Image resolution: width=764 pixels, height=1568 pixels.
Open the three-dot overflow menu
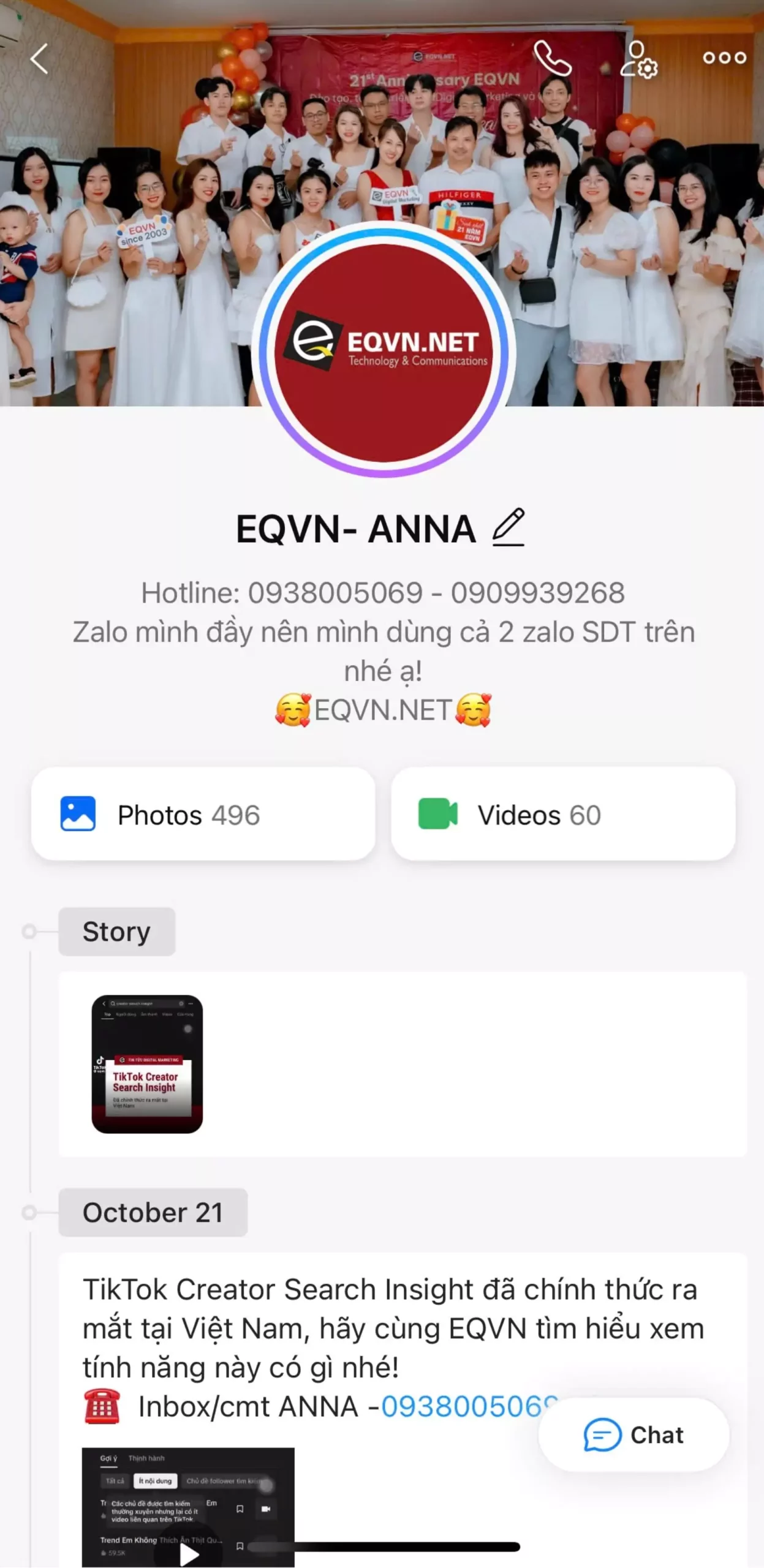(x=724, y=58)
